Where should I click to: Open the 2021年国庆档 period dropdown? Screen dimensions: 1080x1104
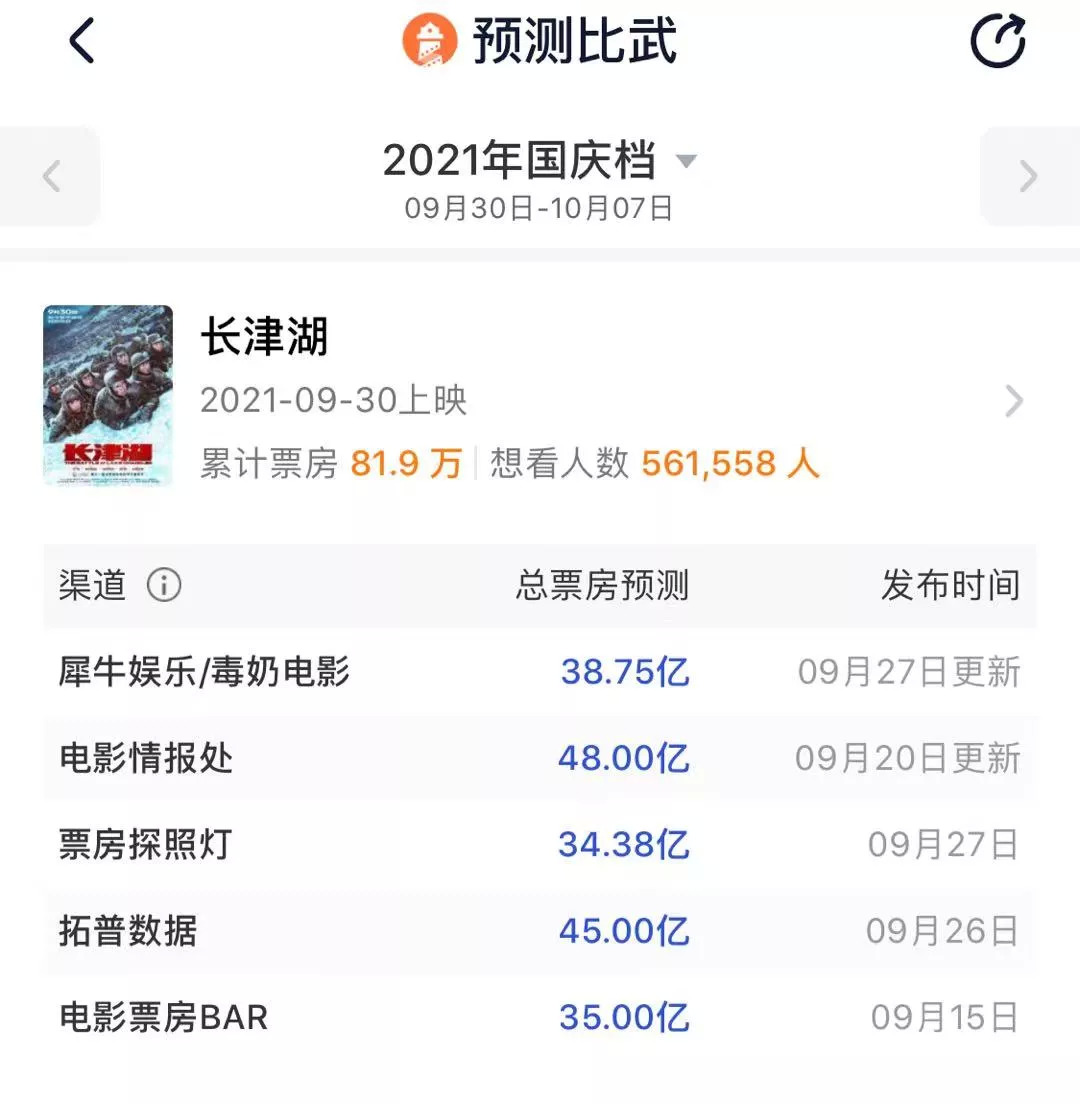(540, 161)
